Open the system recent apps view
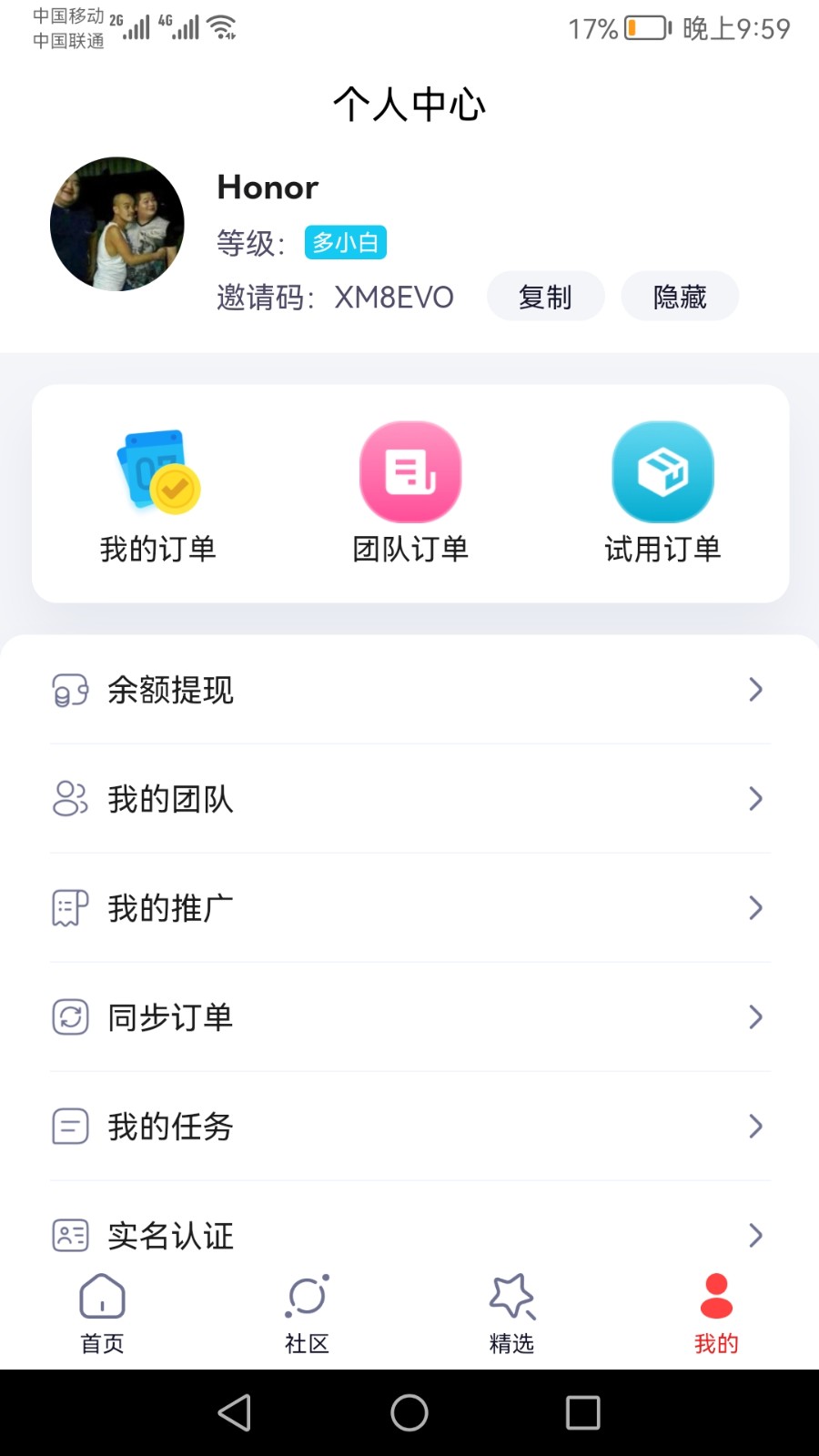Image resolution: width=819 pixels, height=1456 pixels. click(582, 1413)
